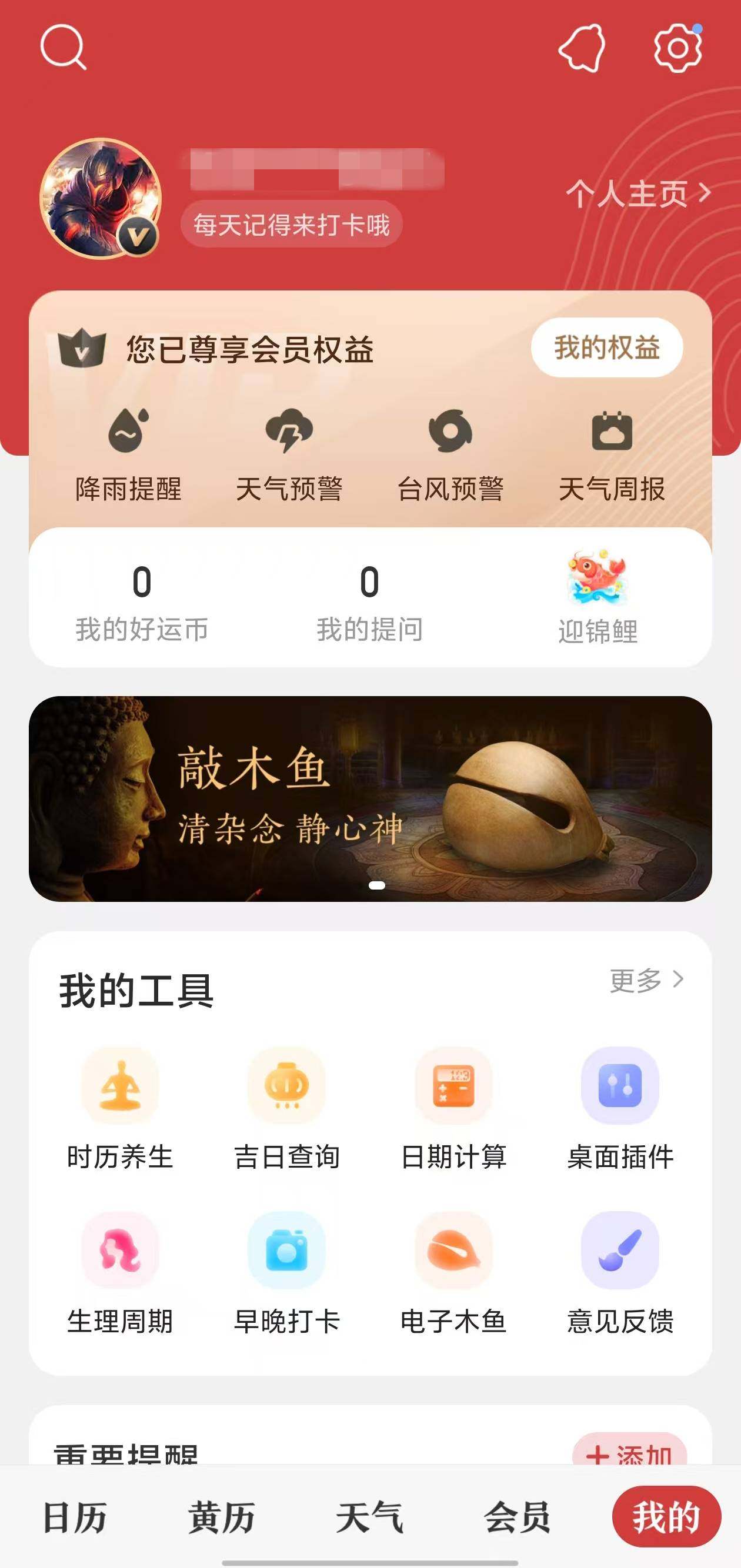Check 我的好运币 lucky coins

pos(142,601)
